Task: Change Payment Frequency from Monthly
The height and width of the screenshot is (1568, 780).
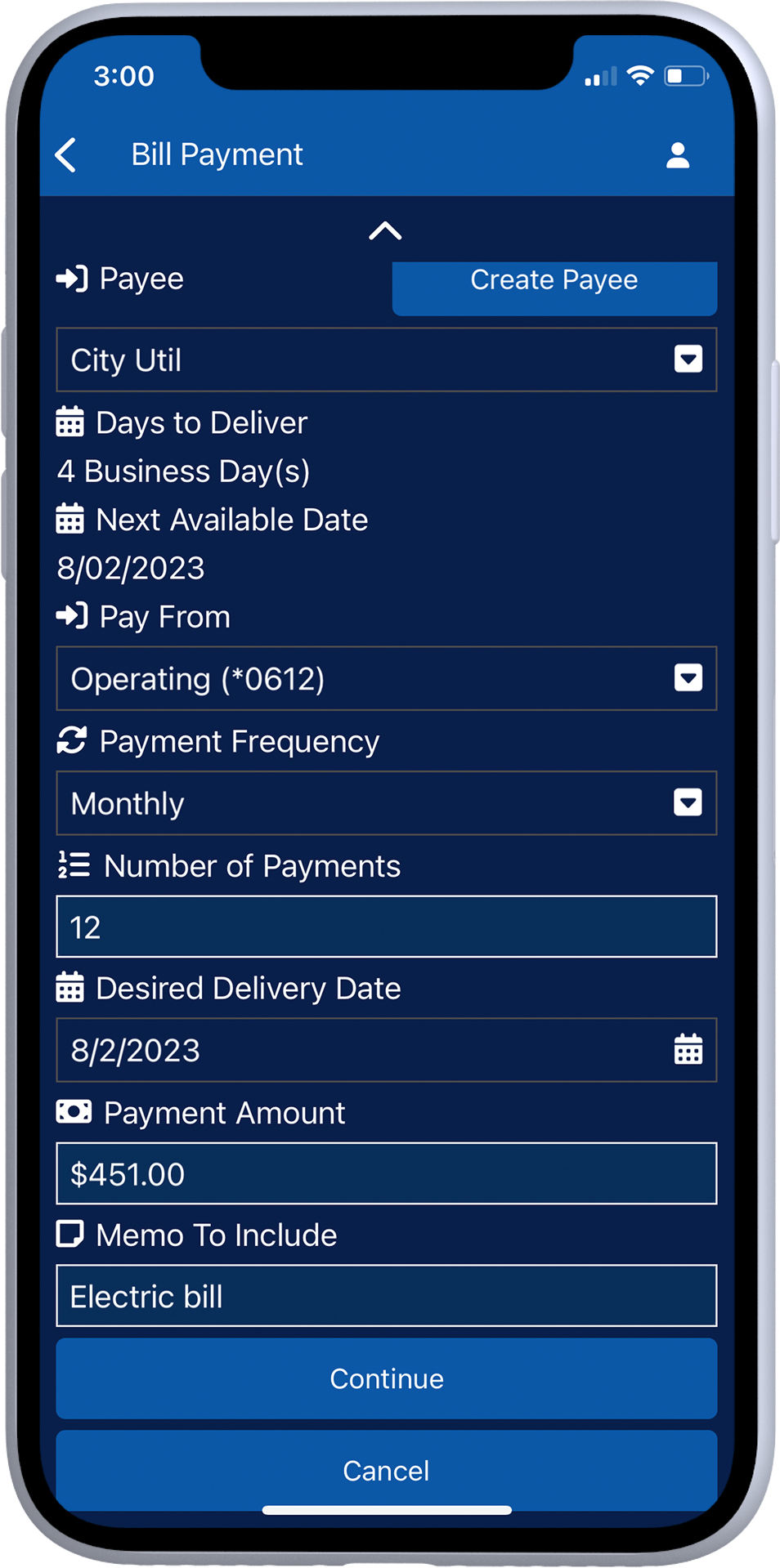Action: point(387,803)
